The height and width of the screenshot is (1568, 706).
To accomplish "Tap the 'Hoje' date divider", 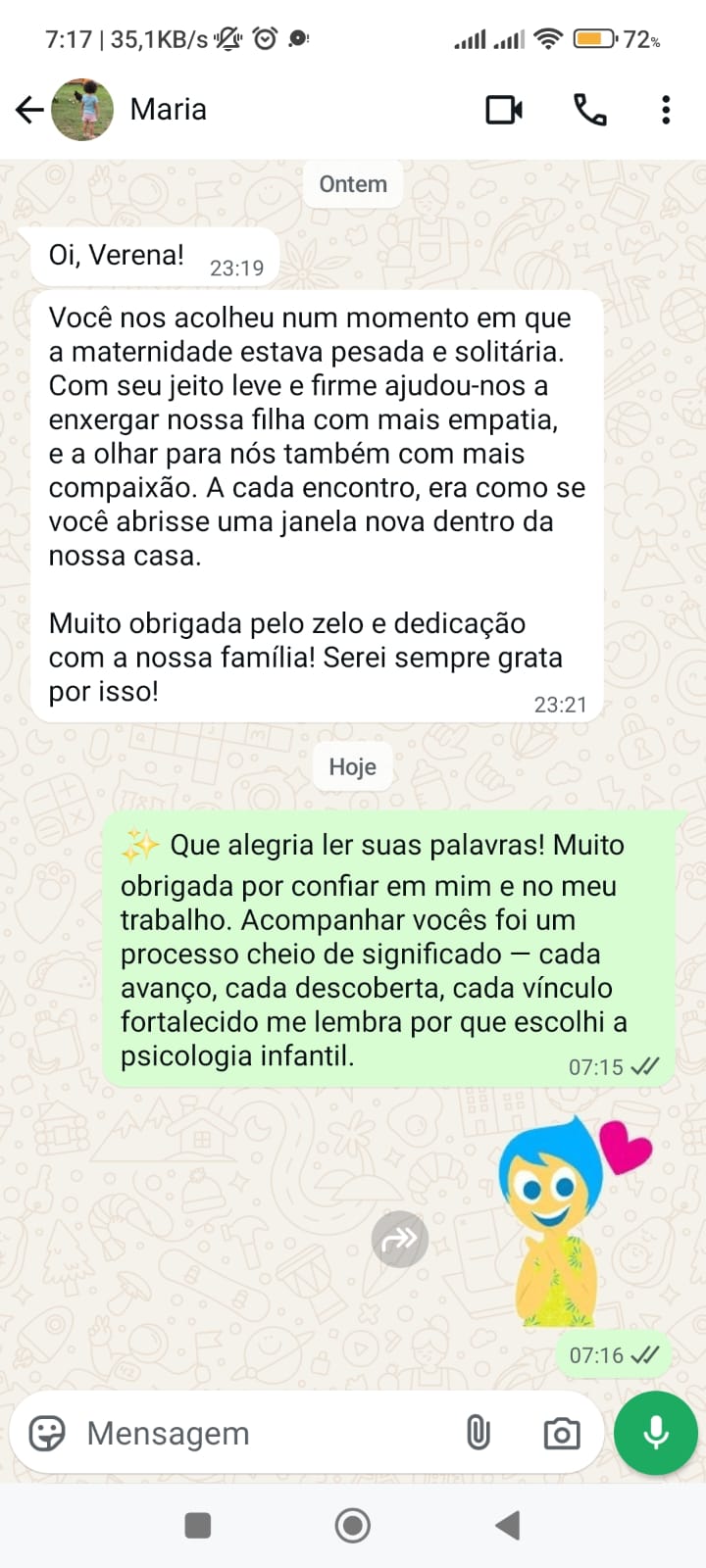I will tap(352, 766).
